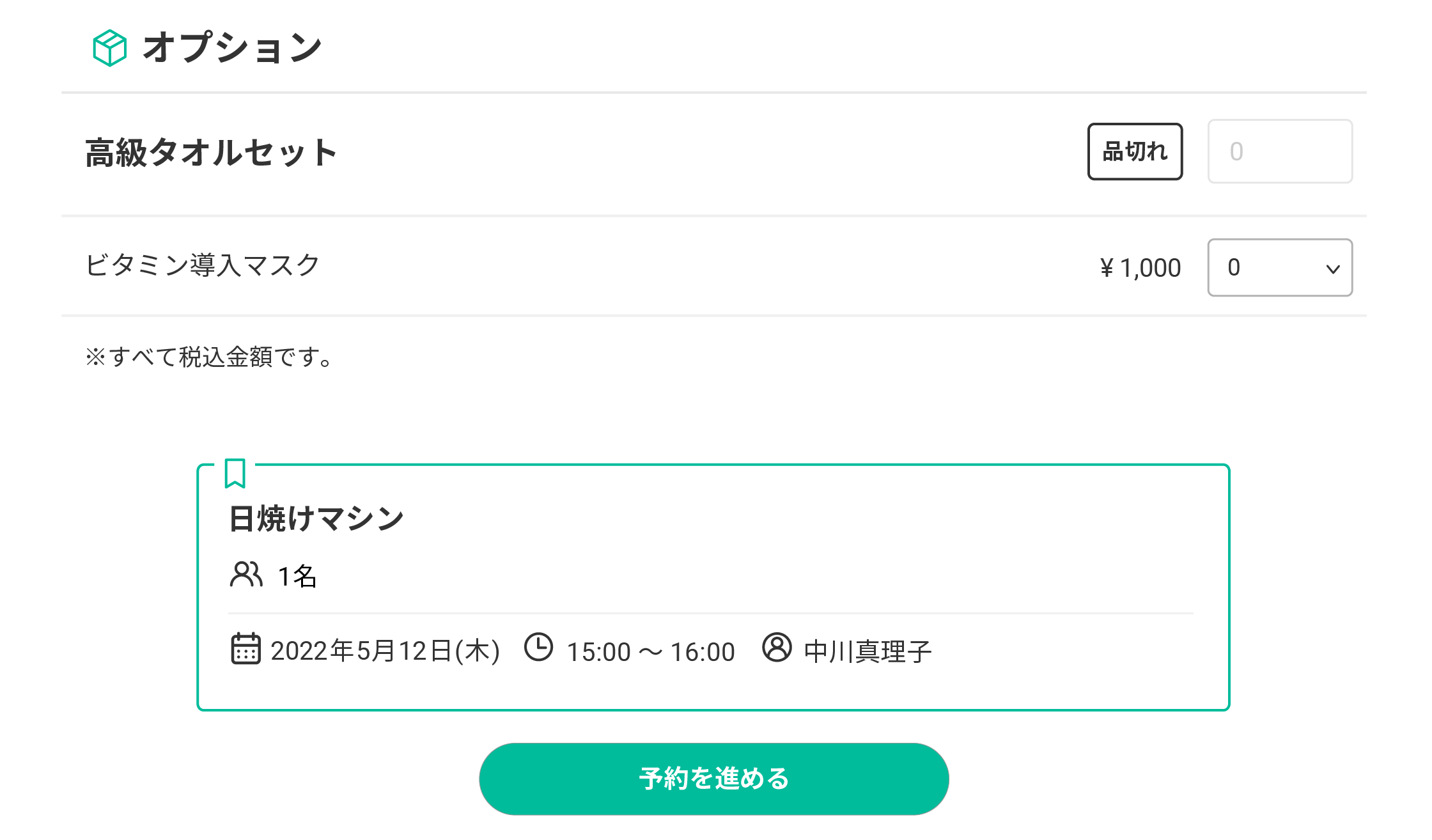The height and width of the screenshot is (840, 1432).
Task: Open quantity dropdown for ビタミン導入マスク
Action: [x=1279, y=267]
